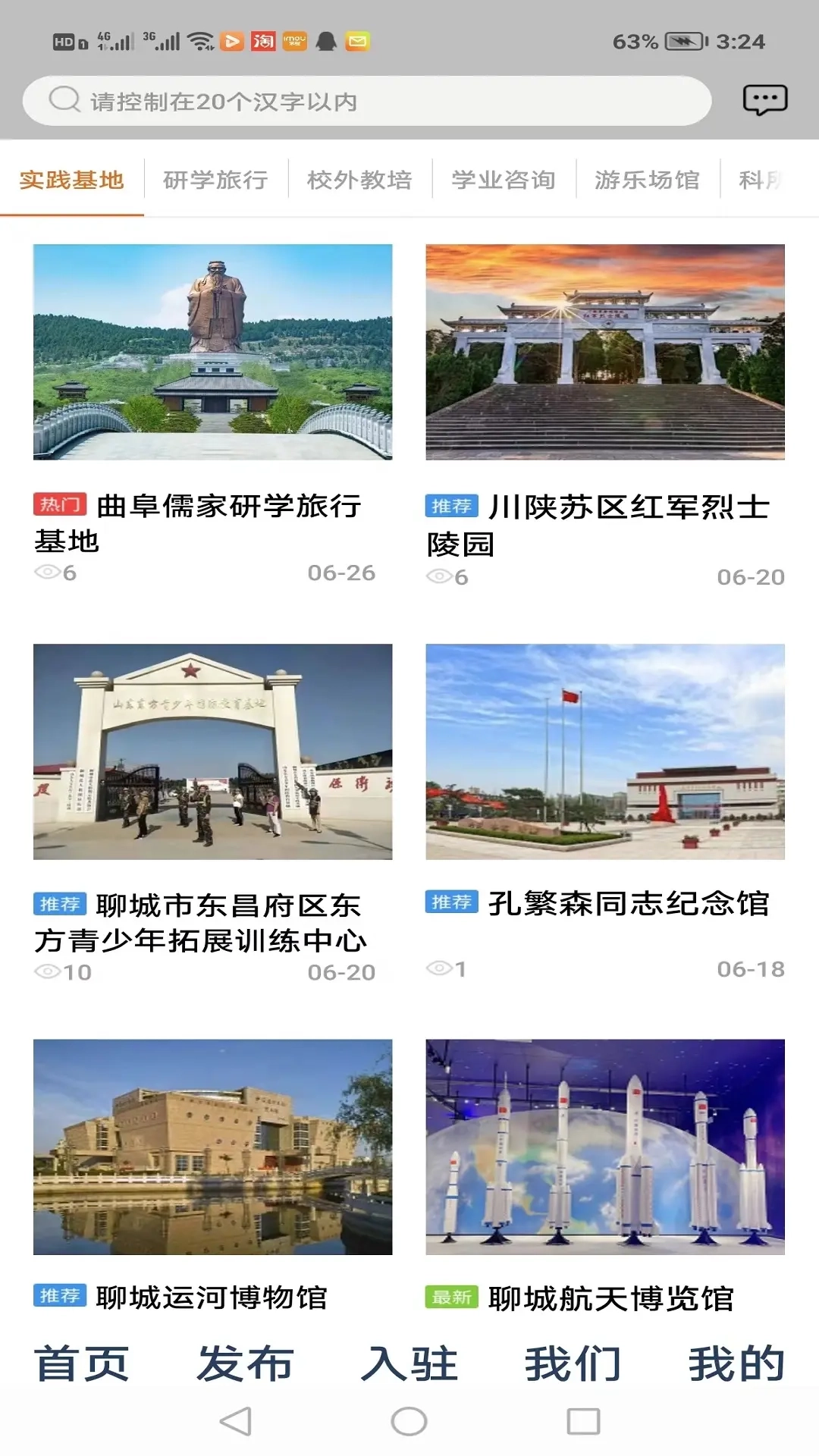Switch to the 校外教培 tab
819x1456 pixels.
359,180
